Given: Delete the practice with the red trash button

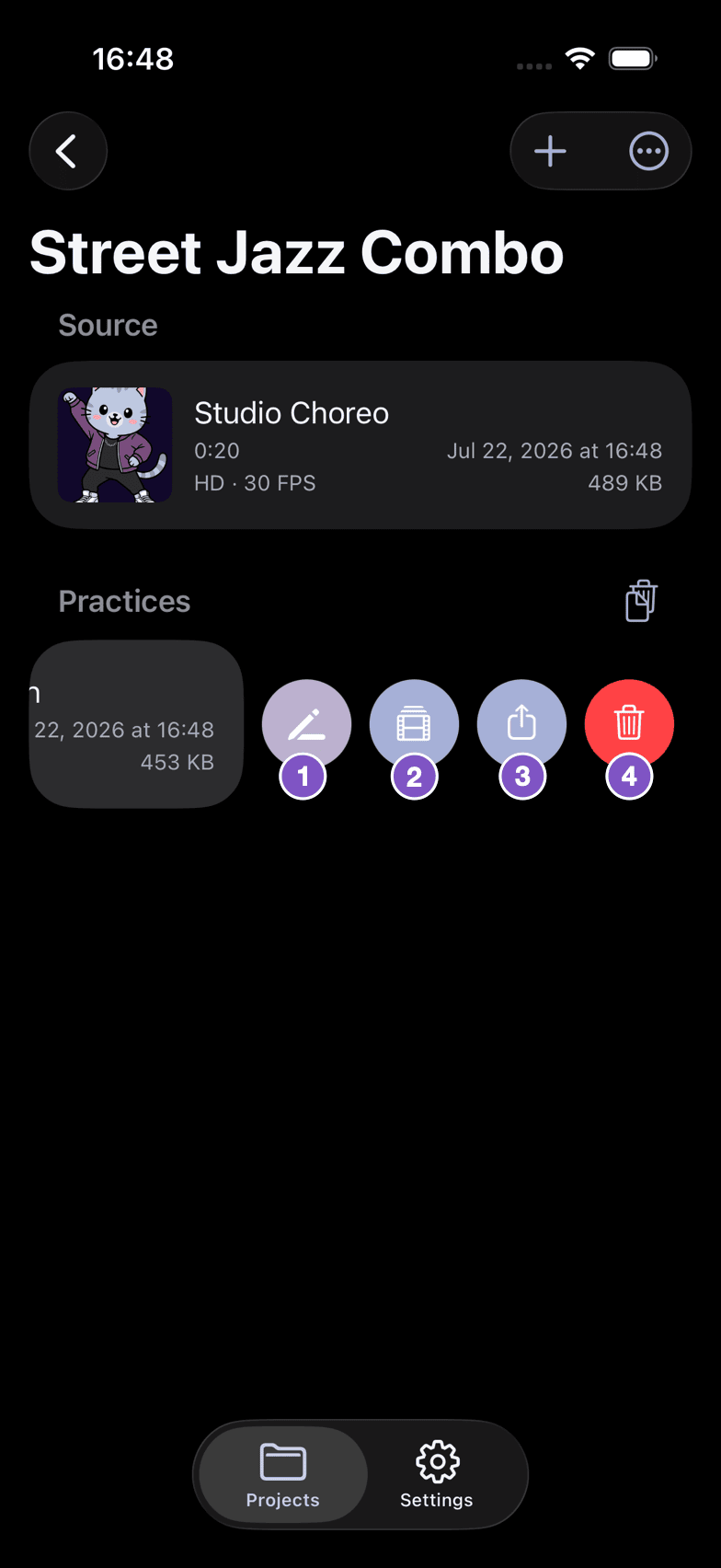Looking at the screenshot, I should click(629, 724).
